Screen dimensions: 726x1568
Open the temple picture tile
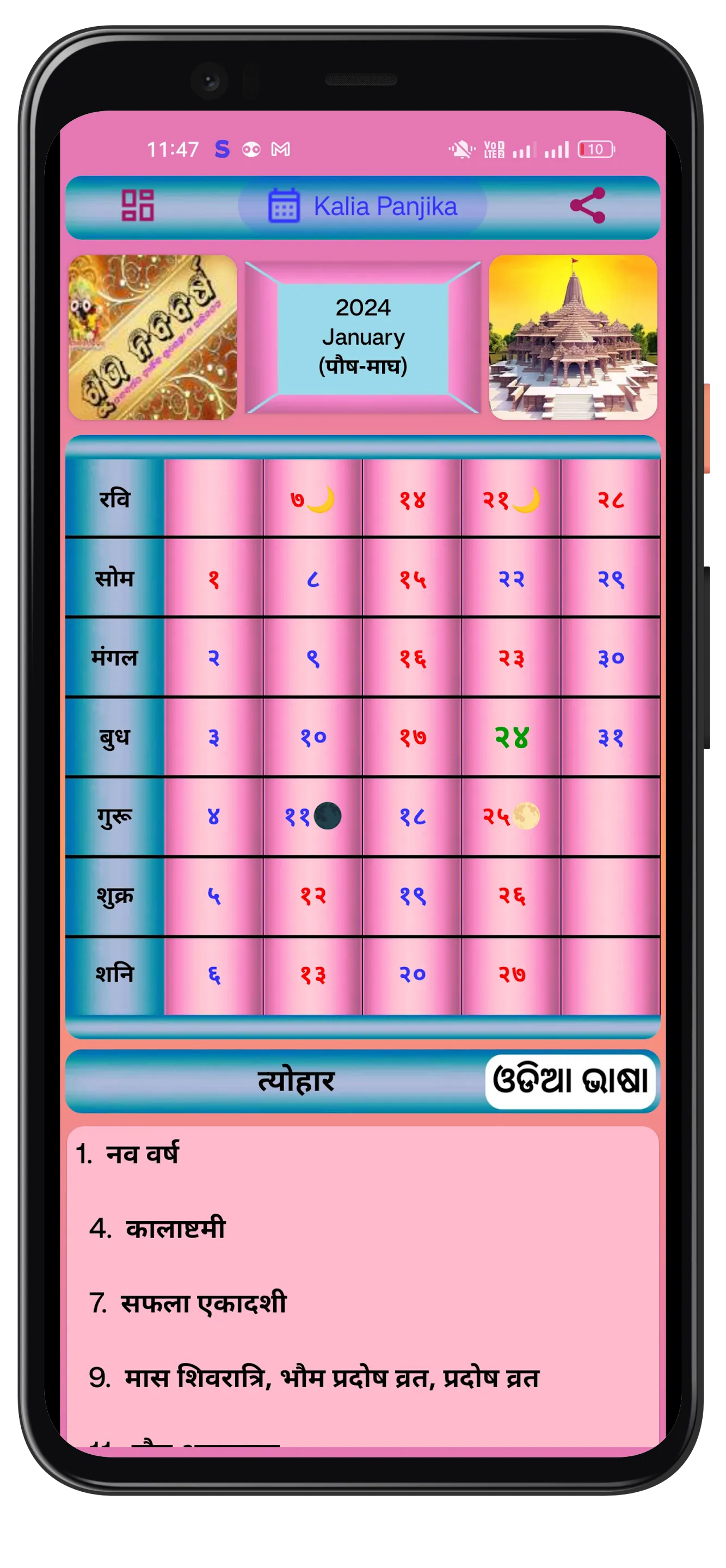[x=573, y=337]
